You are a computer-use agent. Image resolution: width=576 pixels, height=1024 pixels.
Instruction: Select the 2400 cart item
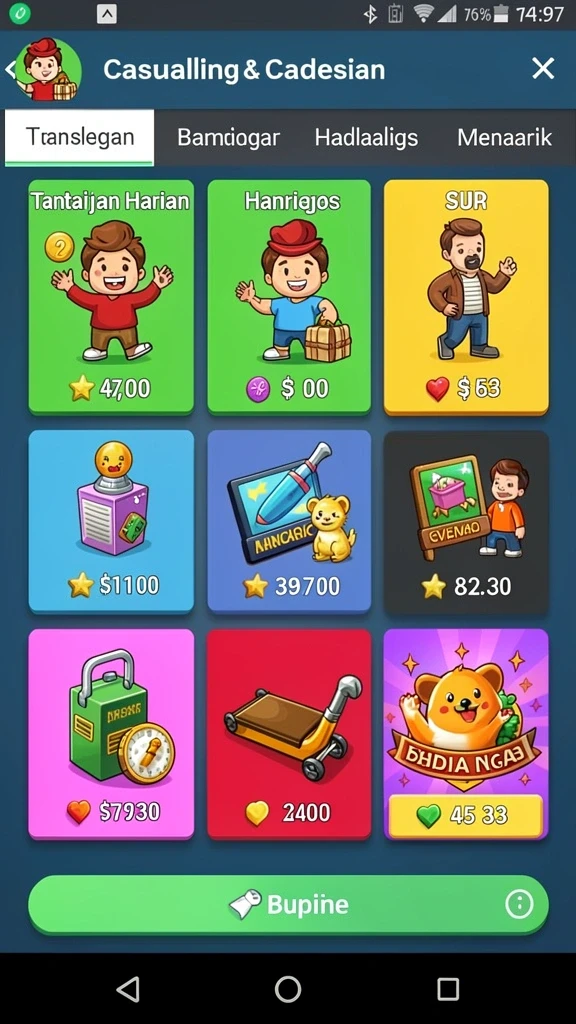[289, 734]
